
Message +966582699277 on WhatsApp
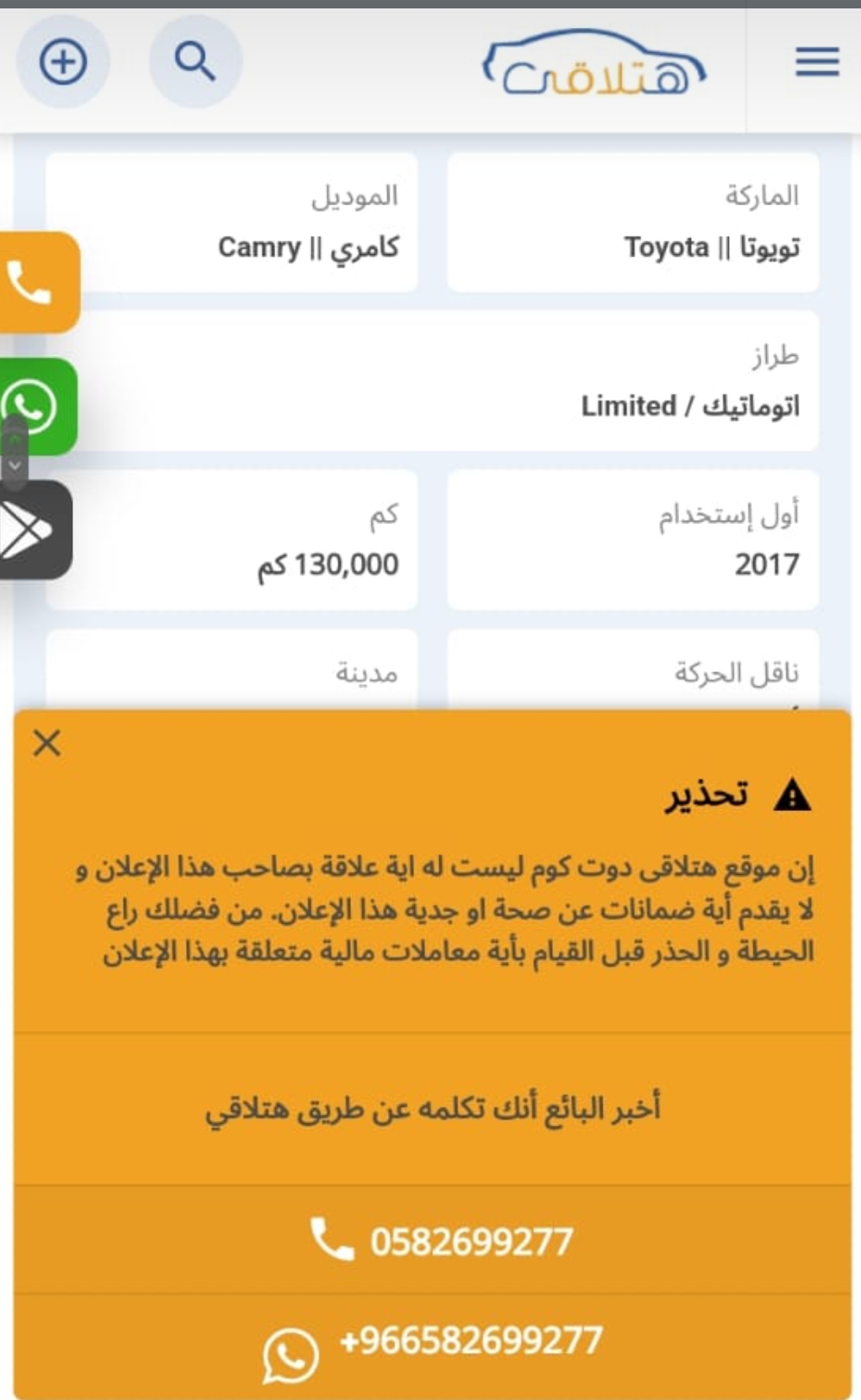(433, 1344)
